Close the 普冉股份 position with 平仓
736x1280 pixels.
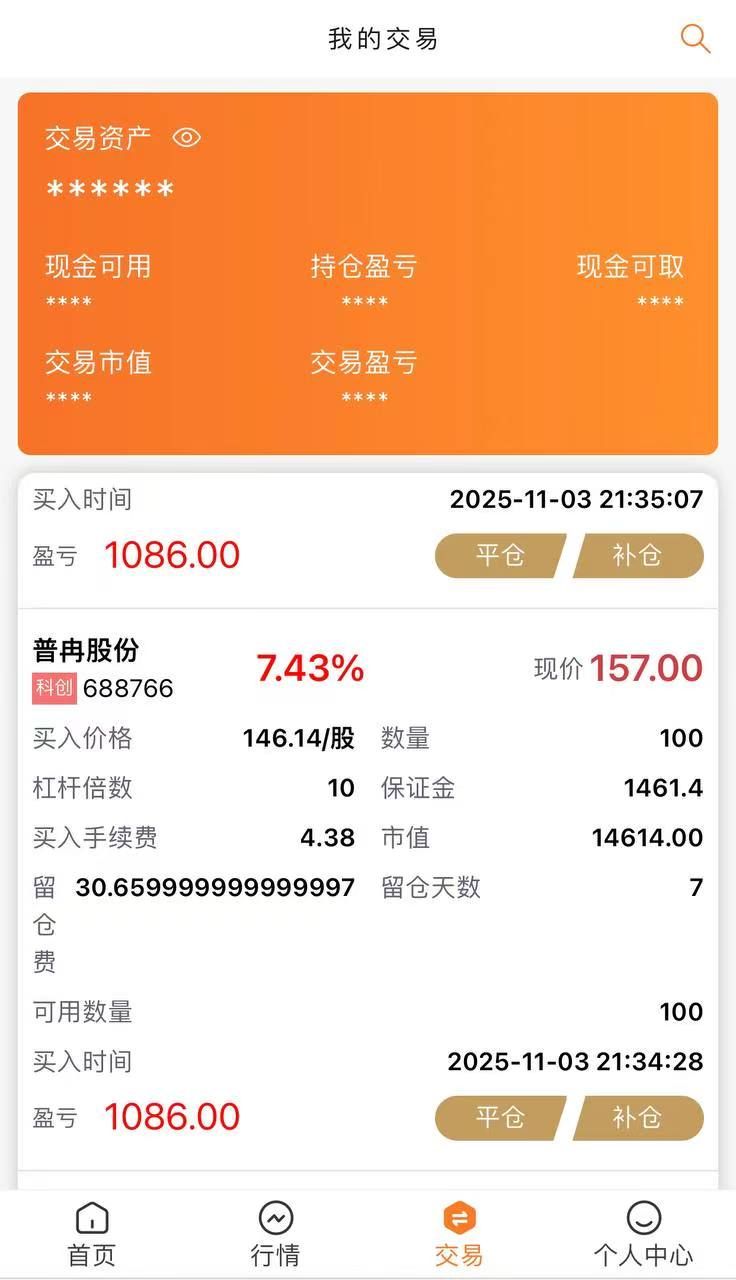click(x=500, y=1117)
